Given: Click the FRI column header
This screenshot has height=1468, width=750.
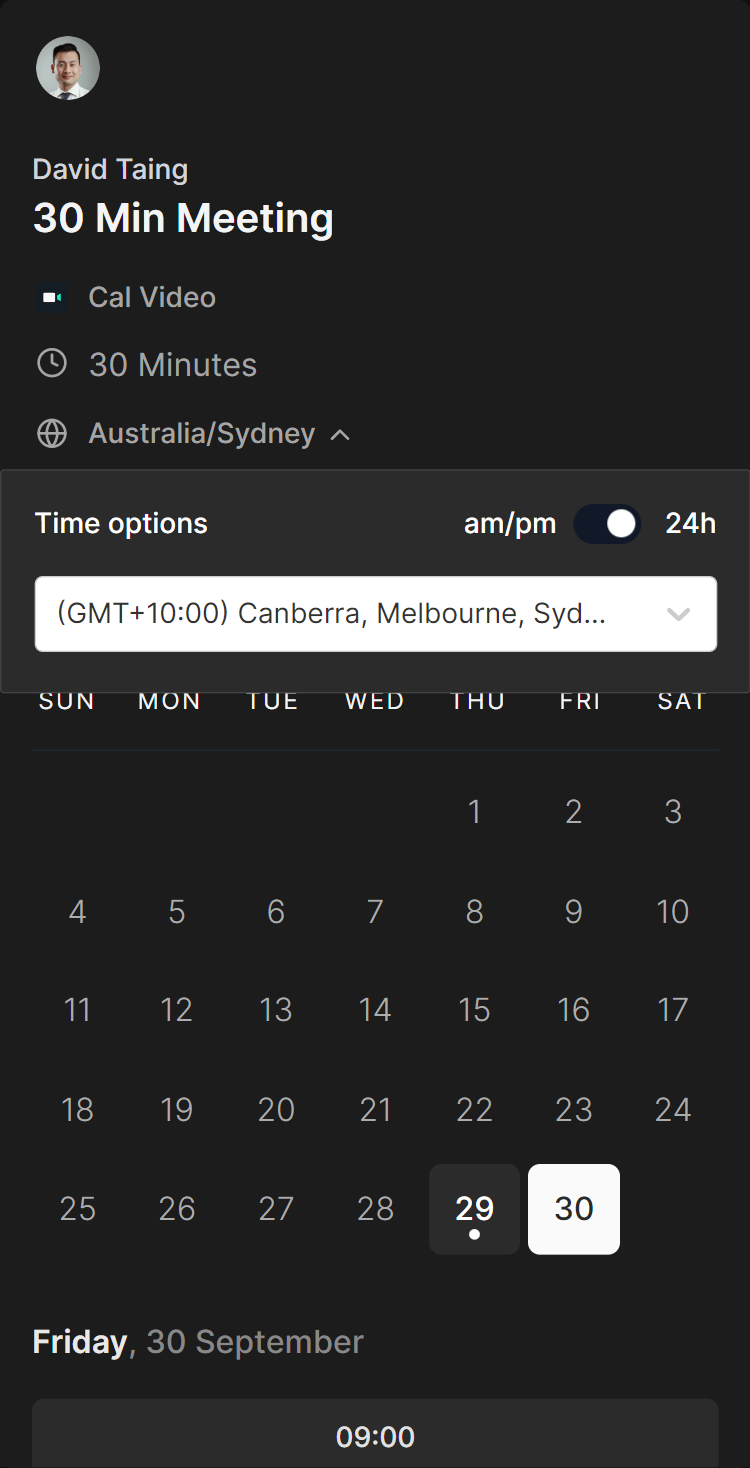Looking at the screenshot, I should 580,700.
